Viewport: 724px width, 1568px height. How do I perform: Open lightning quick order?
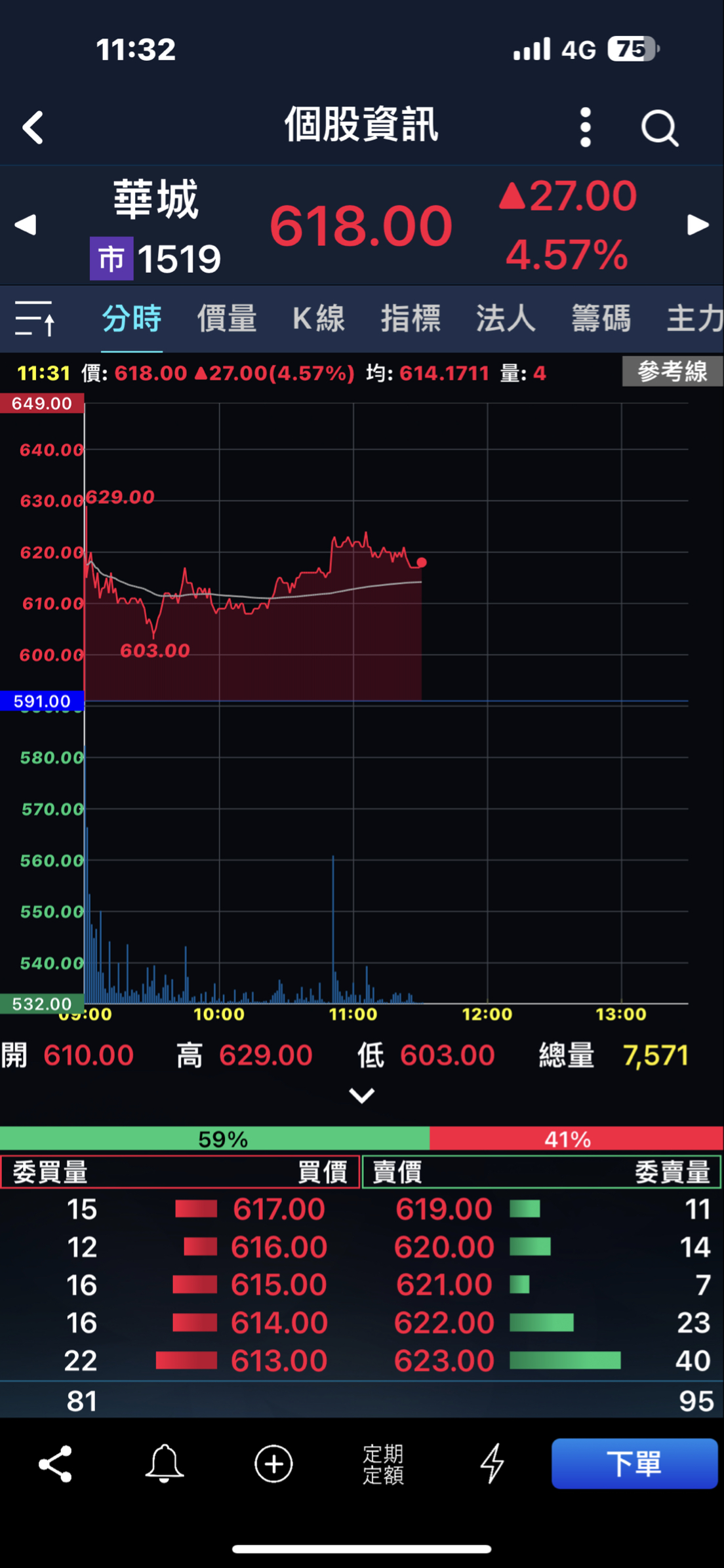[492, 1464]
